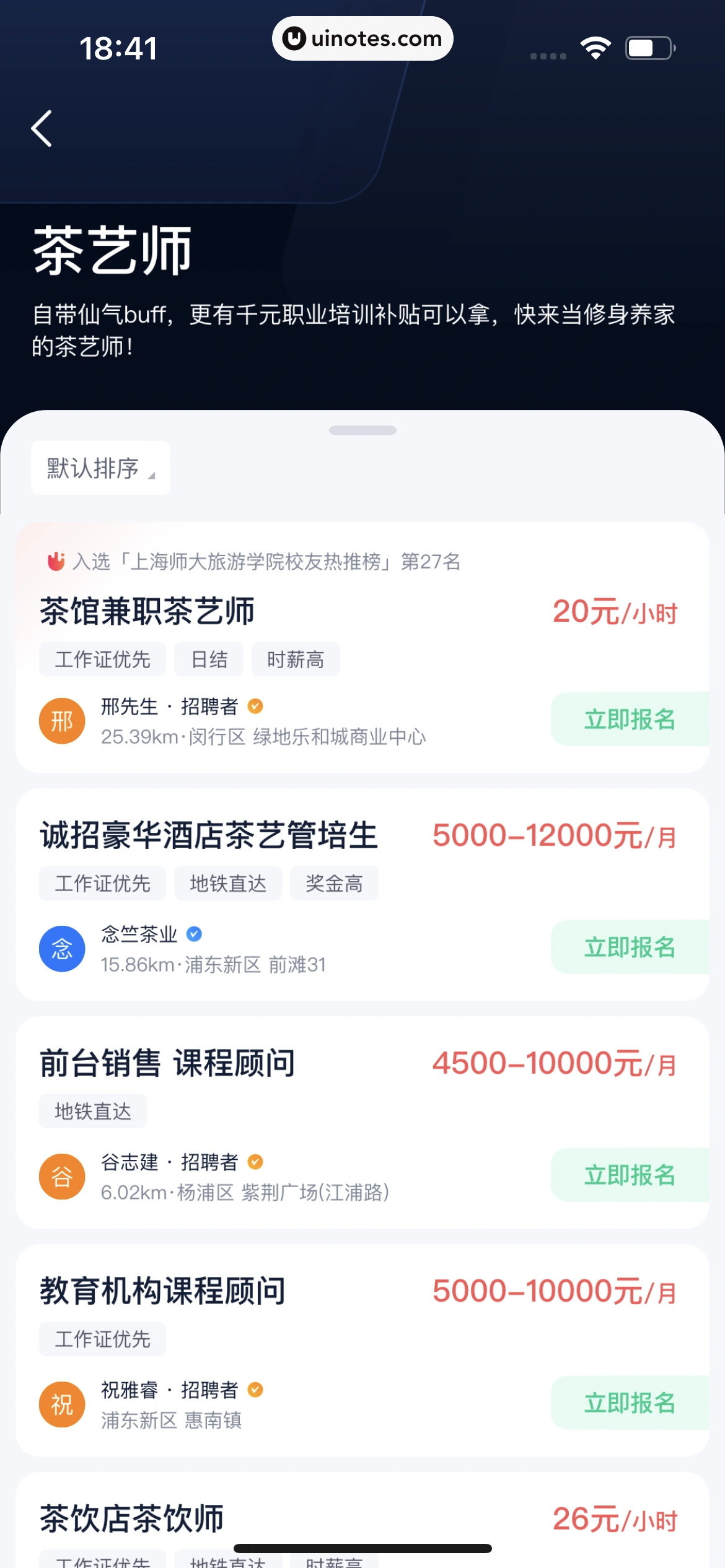
Task: Sign up for 前台销售 课程顾问
Action: click(x=629, y=1175)
